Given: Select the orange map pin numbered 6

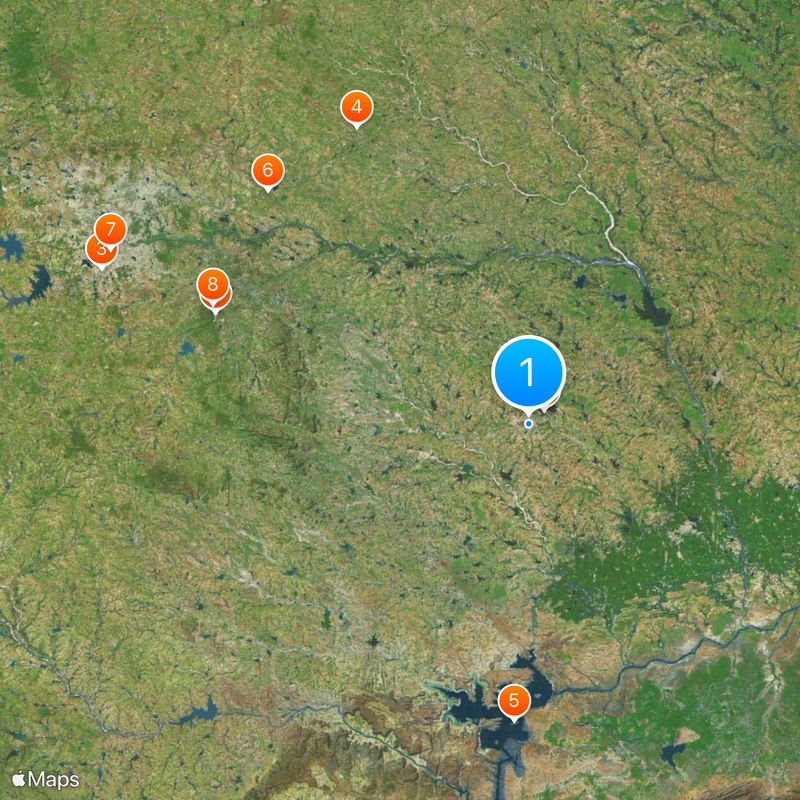Looking at the screenshot, I should coord(267,170).
